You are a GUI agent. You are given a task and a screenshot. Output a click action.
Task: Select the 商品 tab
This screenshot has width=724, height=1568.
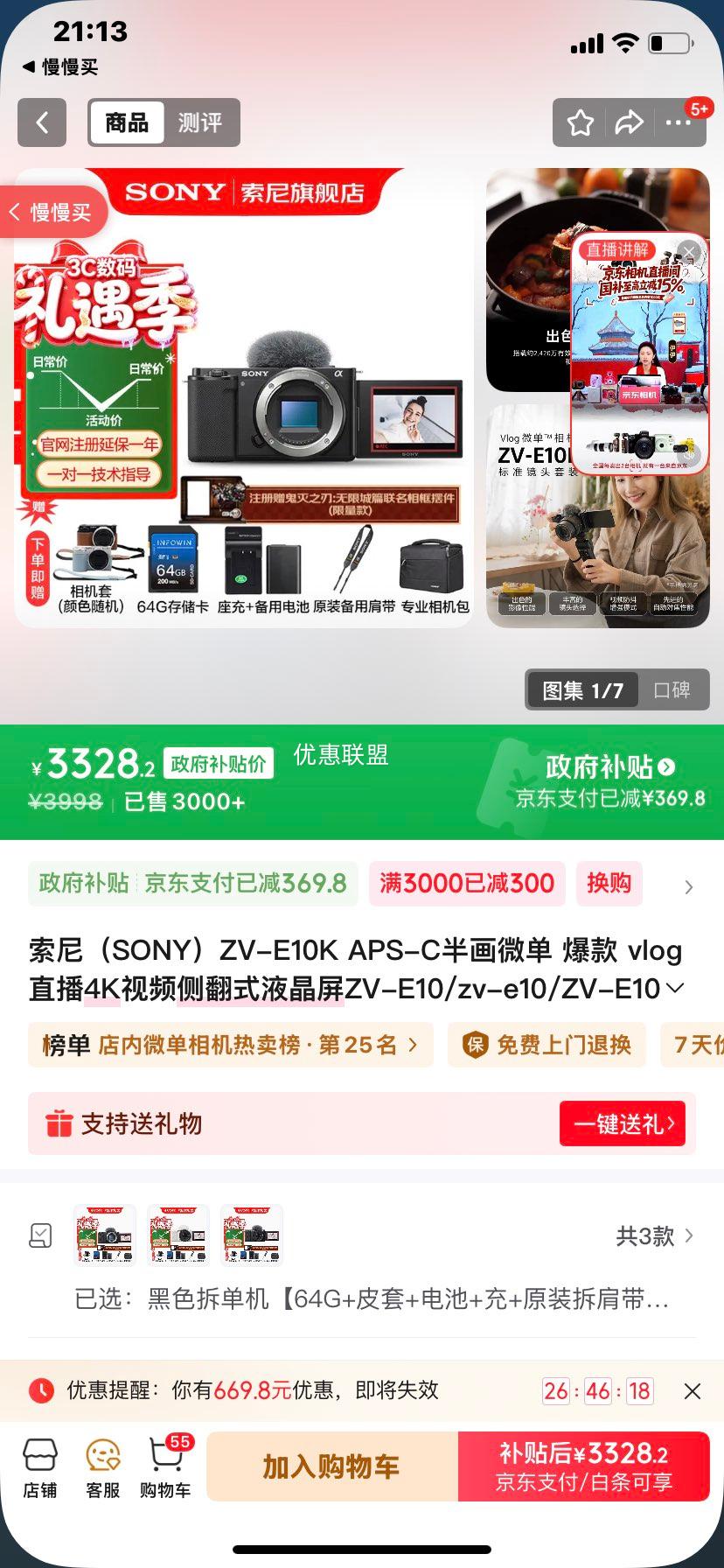pyautogui.click(x=129, y=122)
